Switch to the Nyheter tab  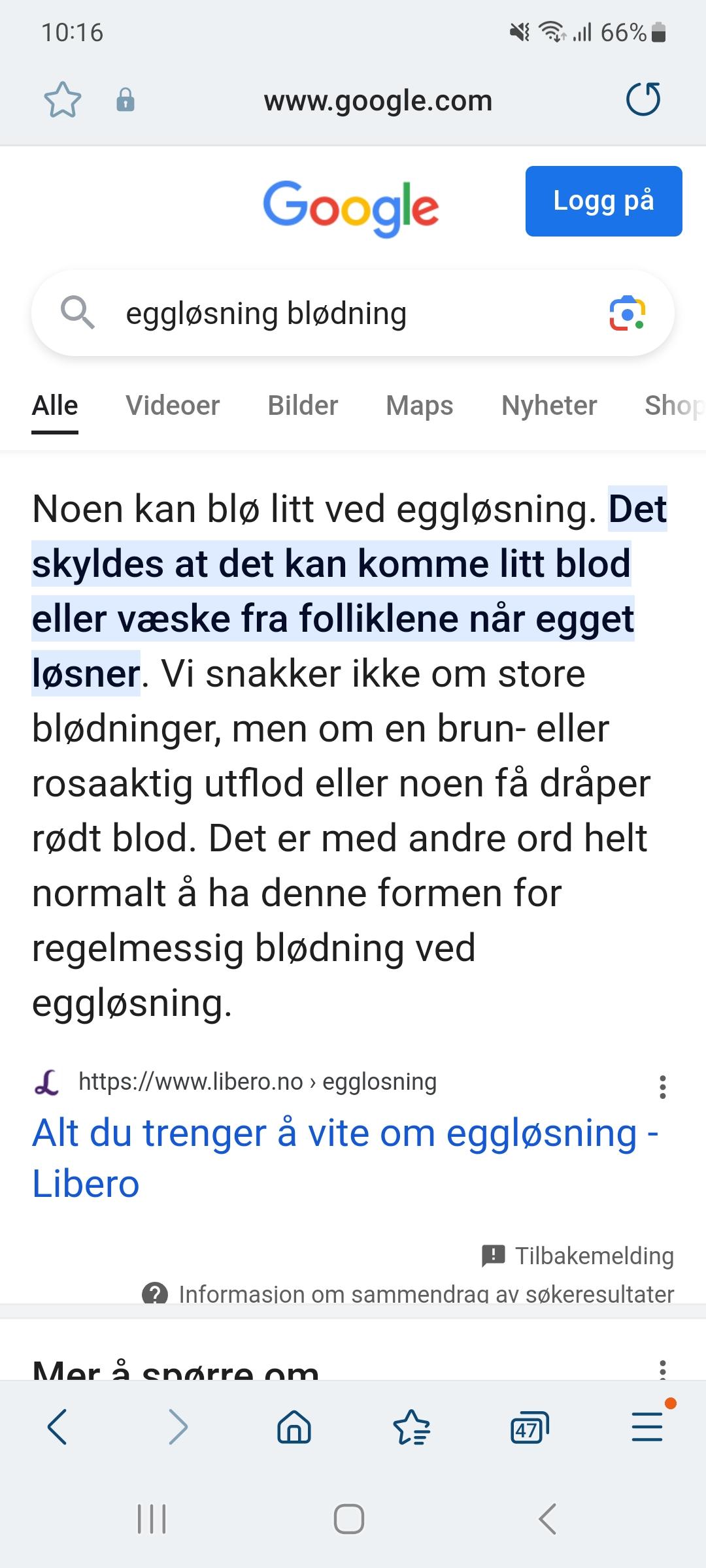click(x=549, y=406)
